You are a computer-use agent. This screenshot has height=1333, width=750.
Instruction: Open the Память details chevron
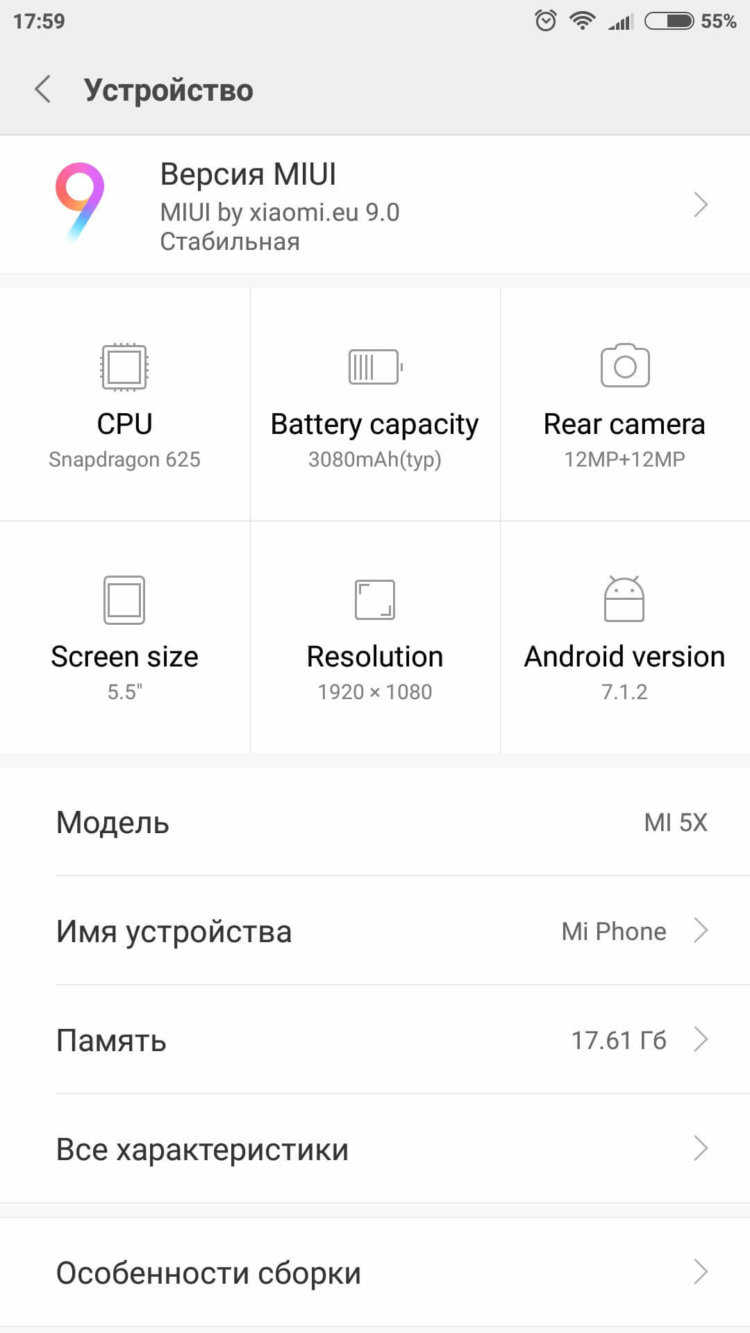[704, 1040]
